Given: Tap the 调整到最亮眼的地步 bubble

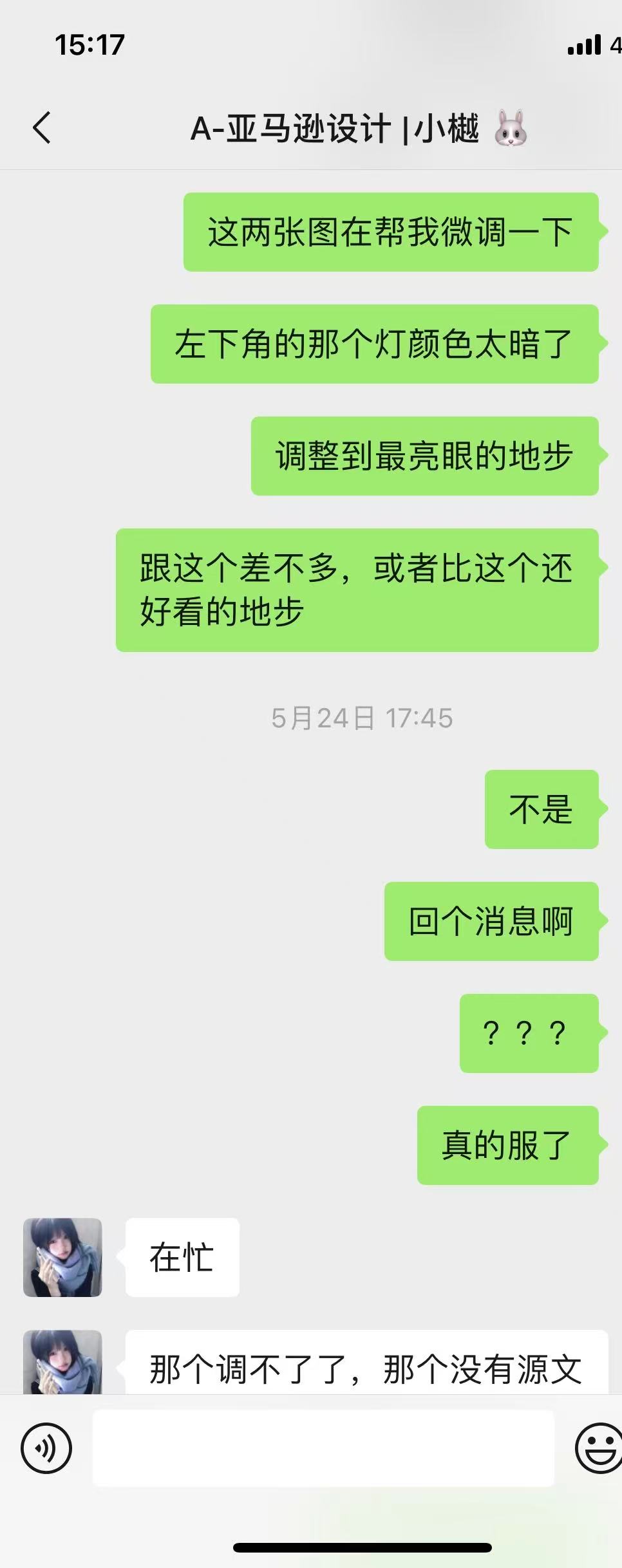Looking at the screenshot, I should point(427,455).
